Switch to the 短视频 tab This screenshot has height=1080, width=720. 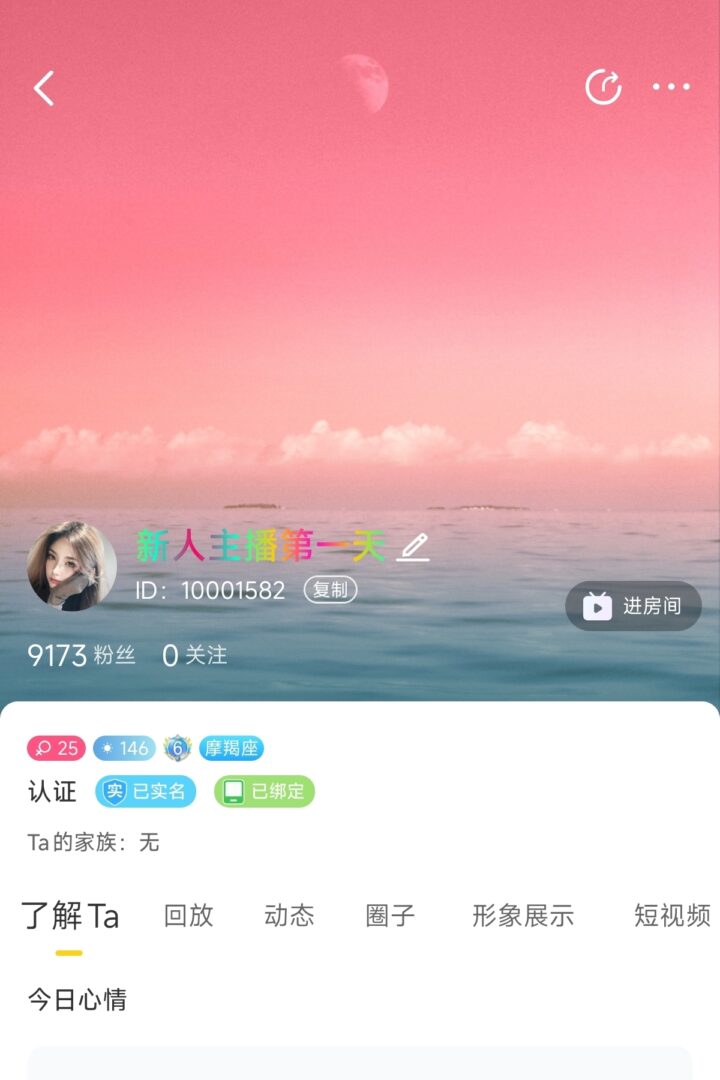[672, 915]
